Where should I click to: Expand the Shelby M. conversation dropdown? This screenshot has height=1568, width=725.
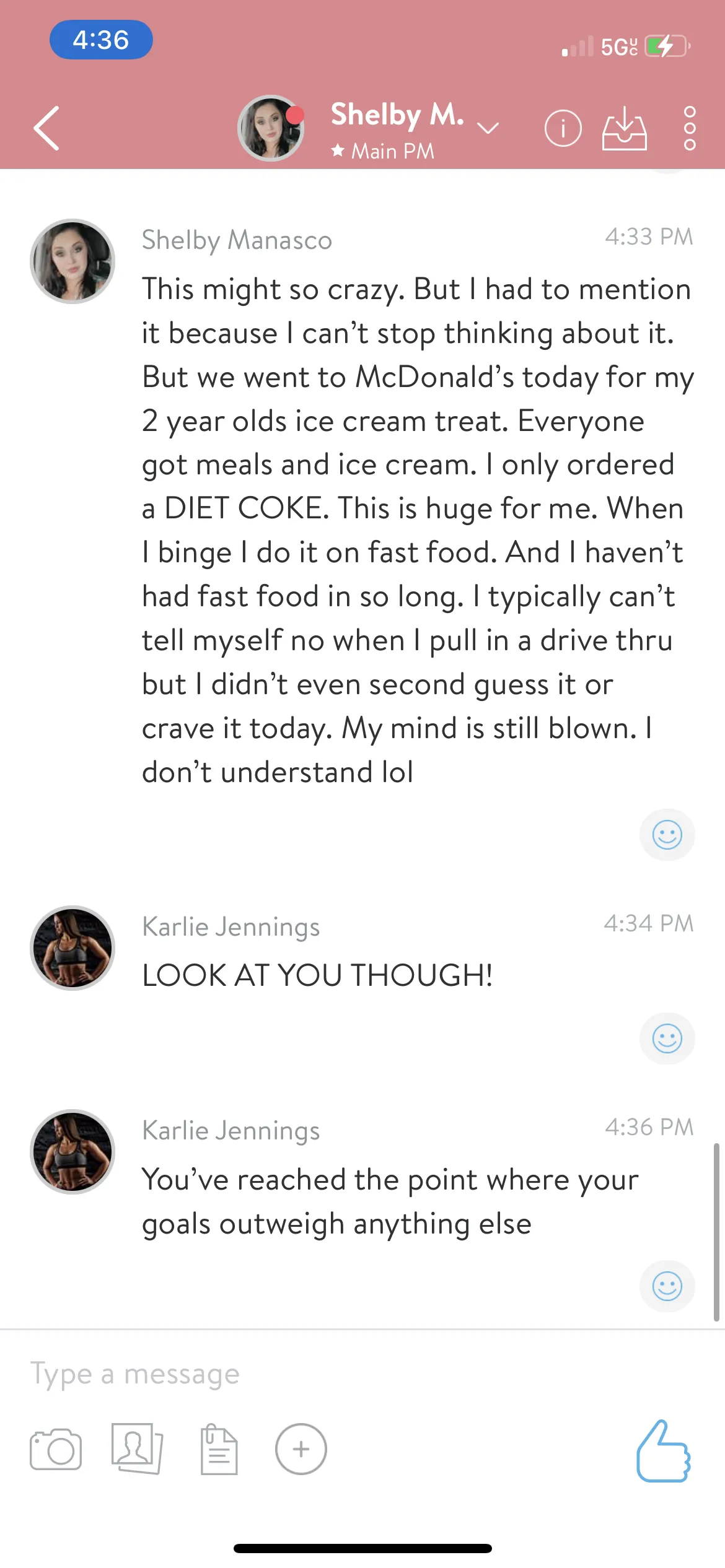pos(488,128)
